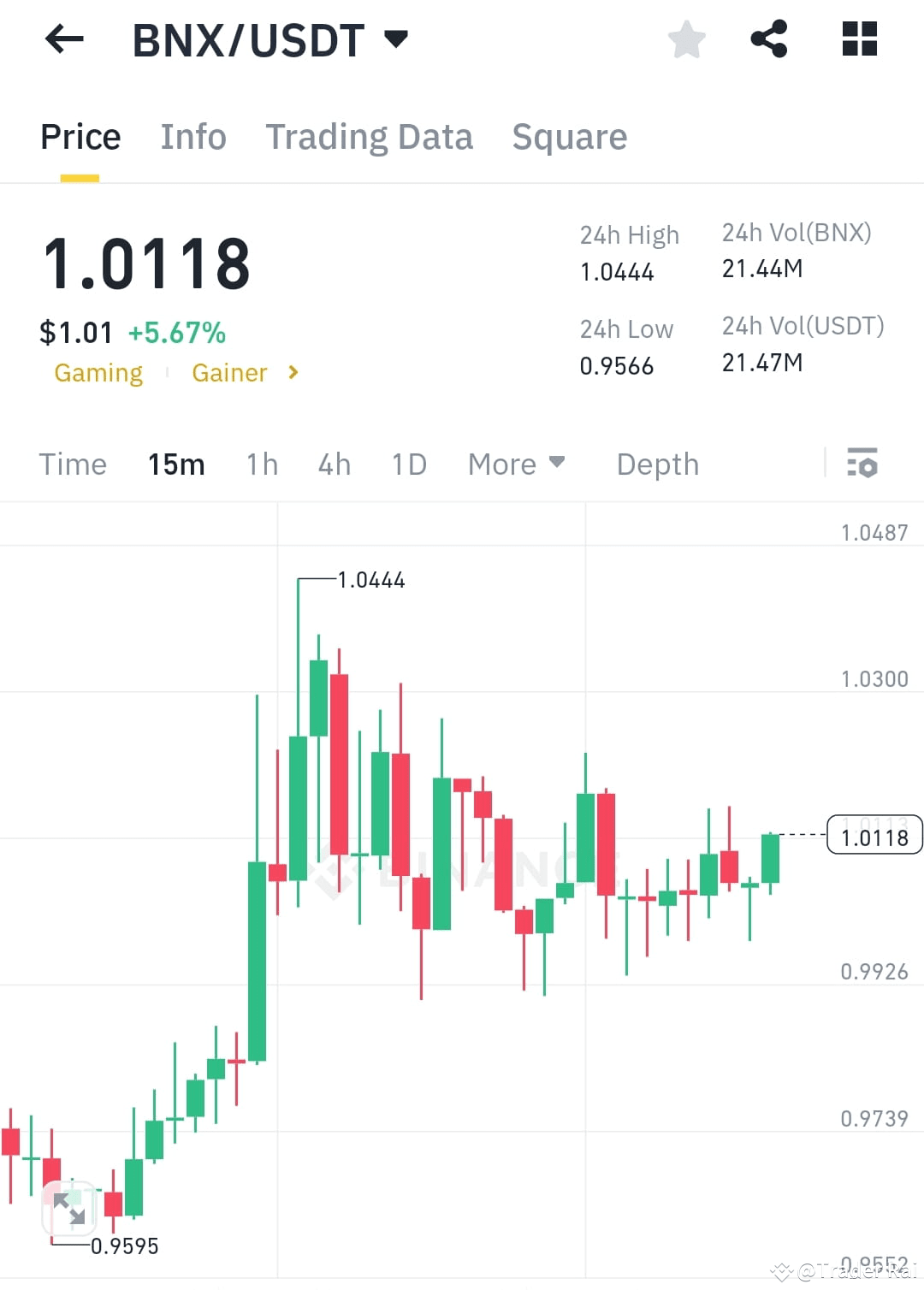Viewport: 924px width, 1290px height.
Task: Open the BNX/USDT pair selector dropdown
Action: click(395, 39)
